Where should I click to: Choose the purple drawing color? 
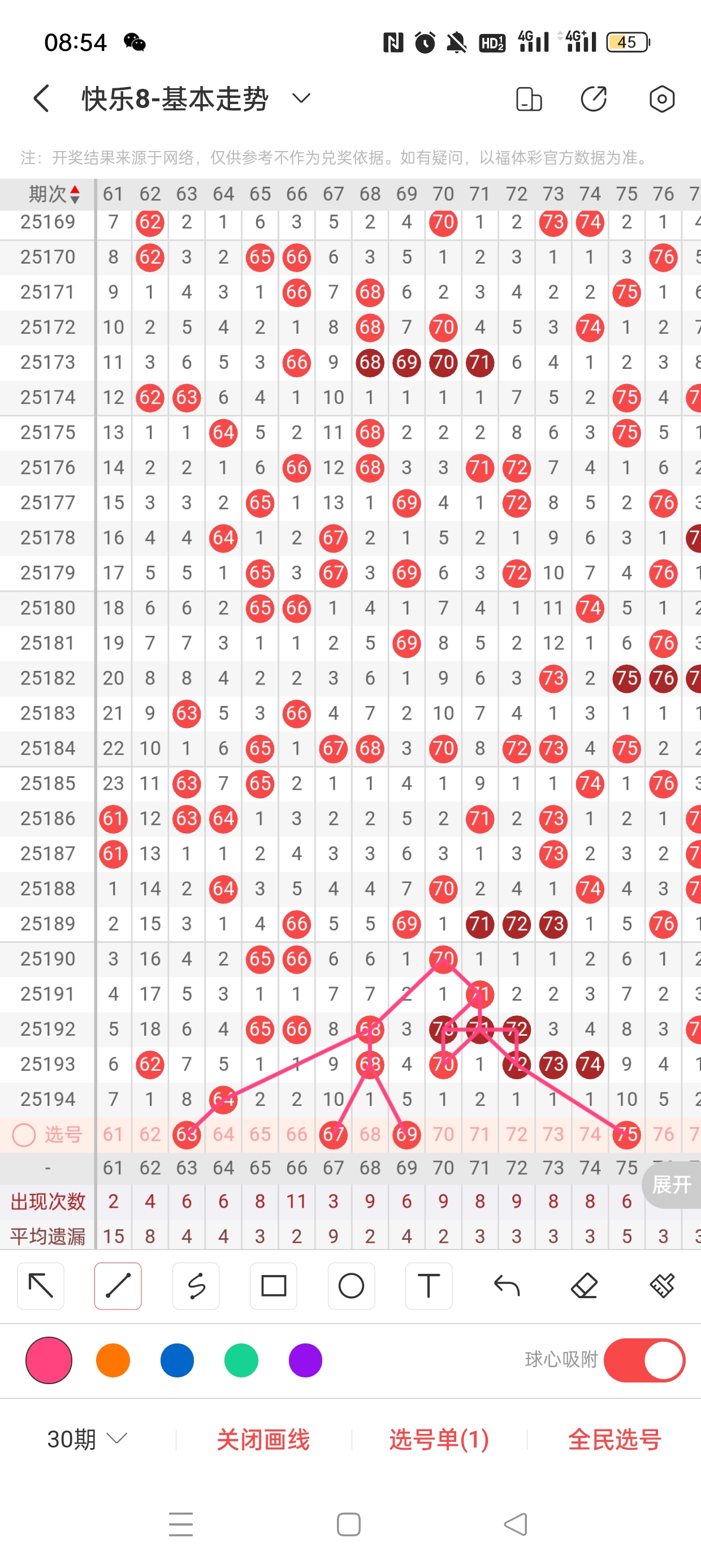pyautogui.click(x=305, y=1360)
